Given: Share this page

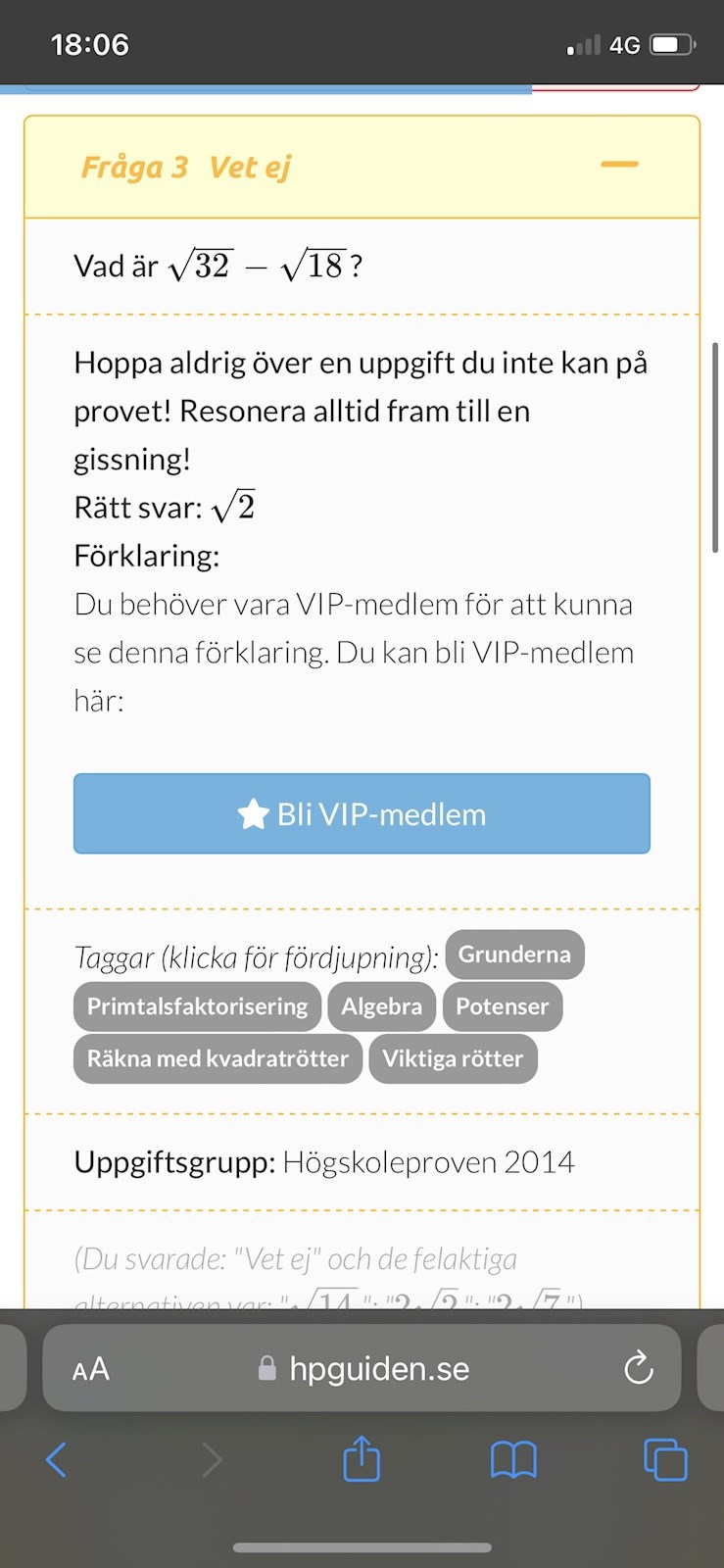Looking at the screenshot, I should click(362, 1458).
